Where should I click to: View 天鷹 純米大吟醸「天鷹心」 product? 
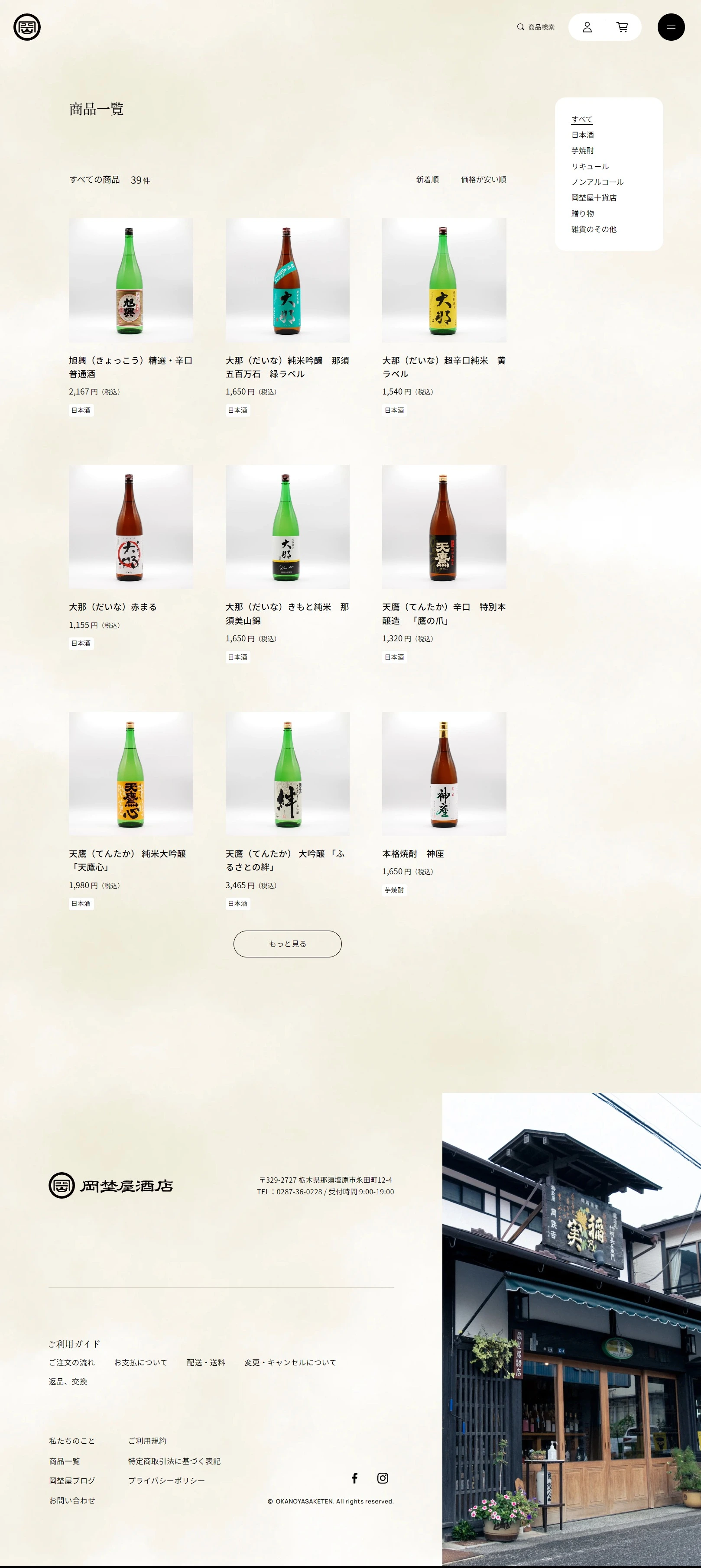(x=131, y=774)
